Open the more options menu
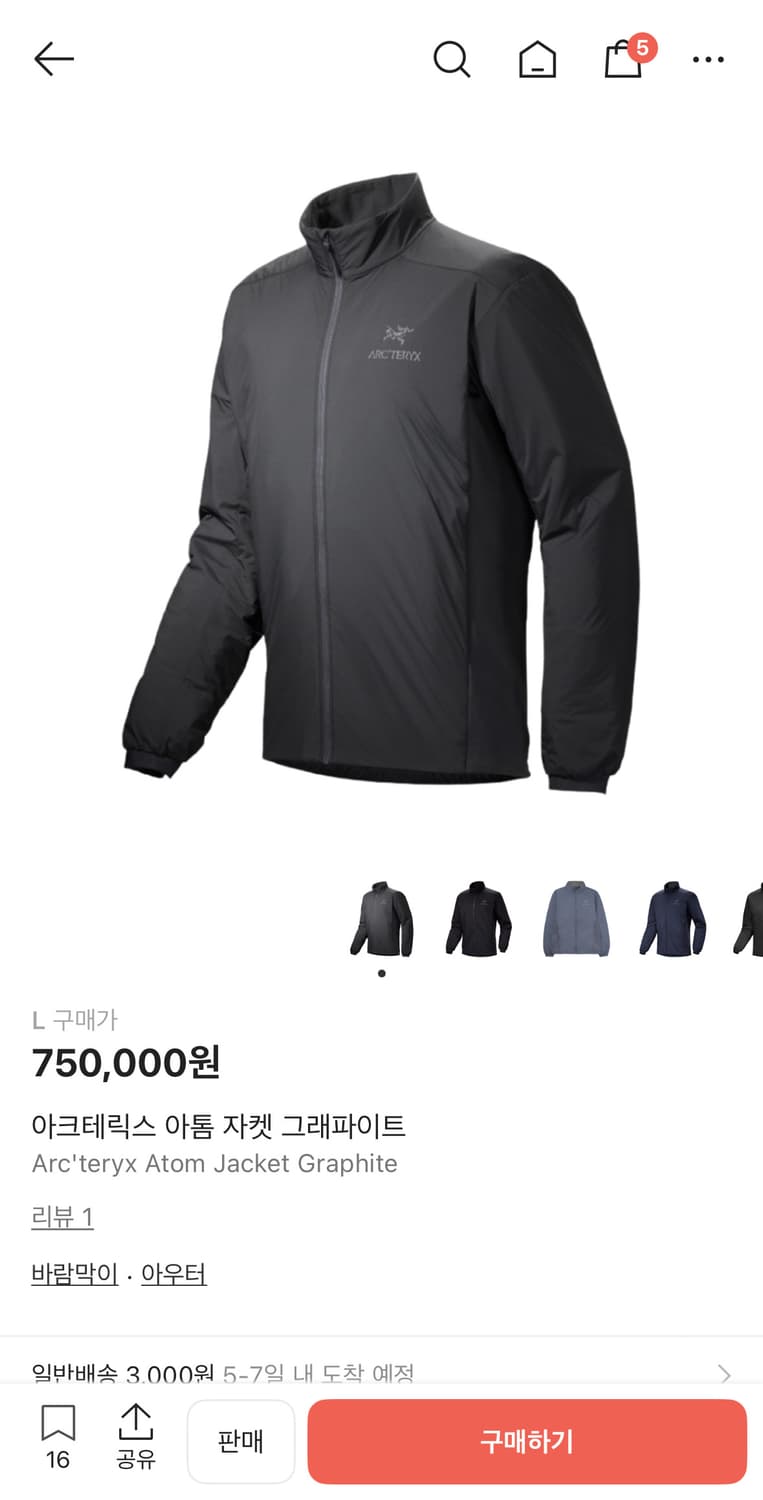 click(708, 59)
